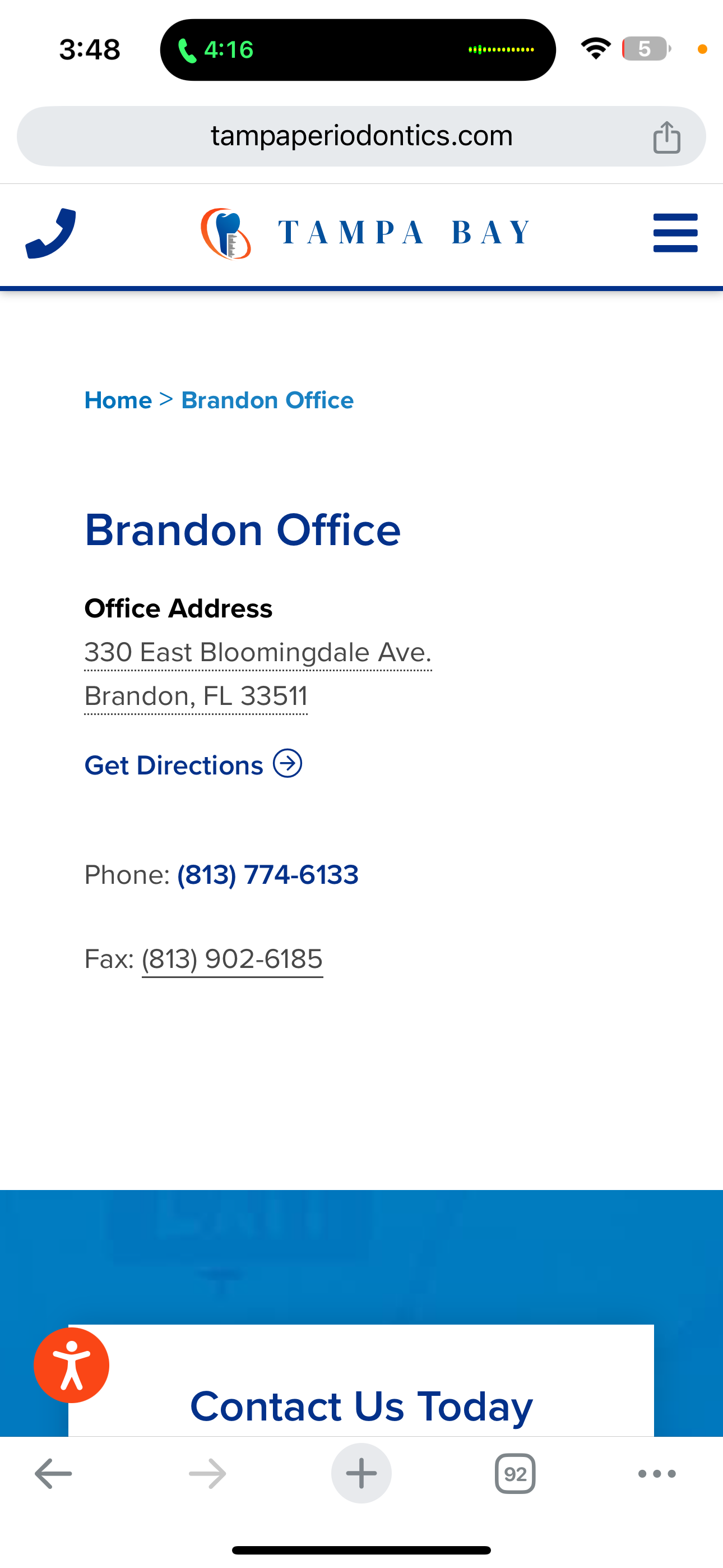Image resolution: width=723 pixels, height=1568 pixels.
Task: View the 92 open tabs
Action: point(516,1474)
